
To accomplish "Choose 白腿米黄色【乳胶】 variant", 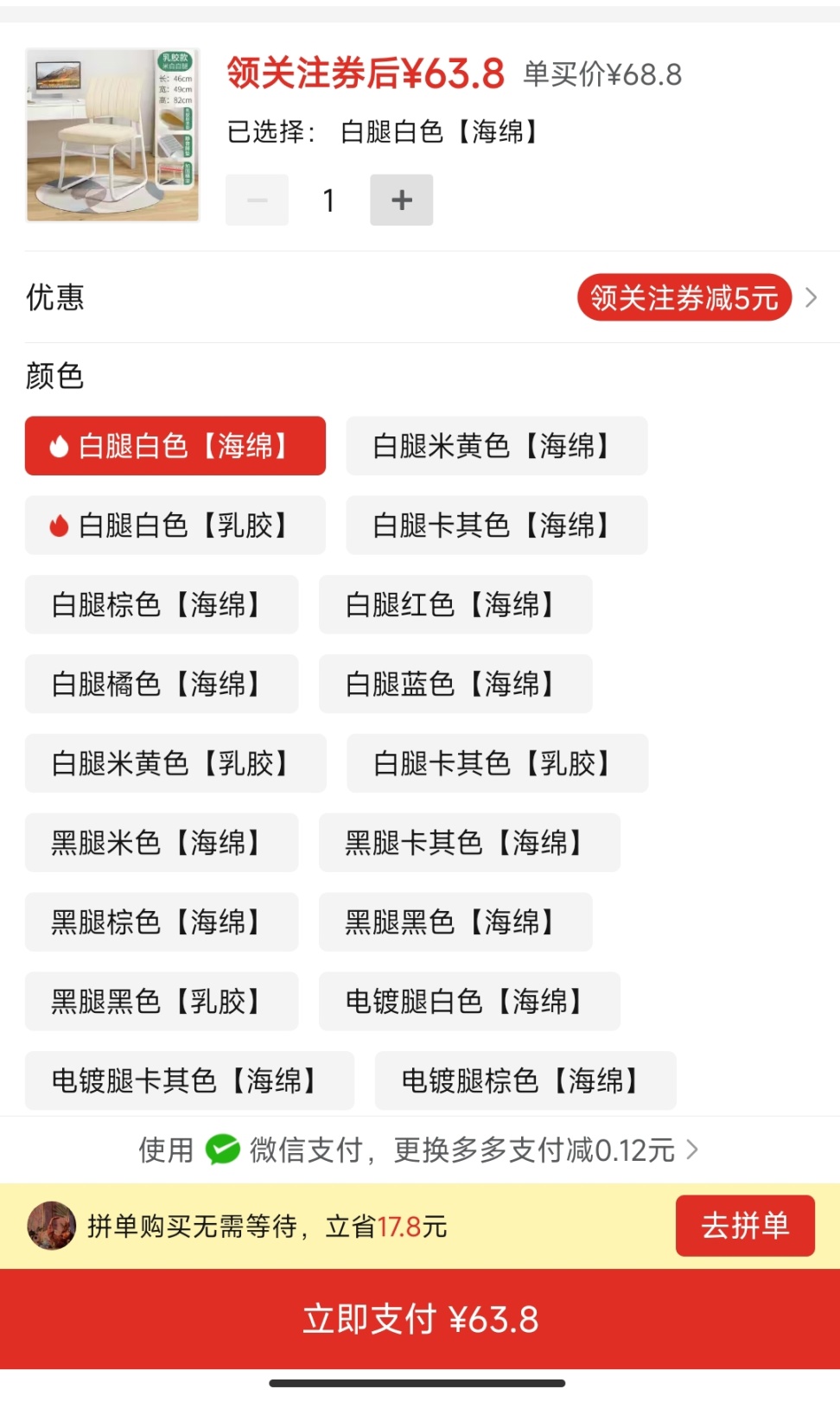I will pyautogui.click(x=175, y=764).
